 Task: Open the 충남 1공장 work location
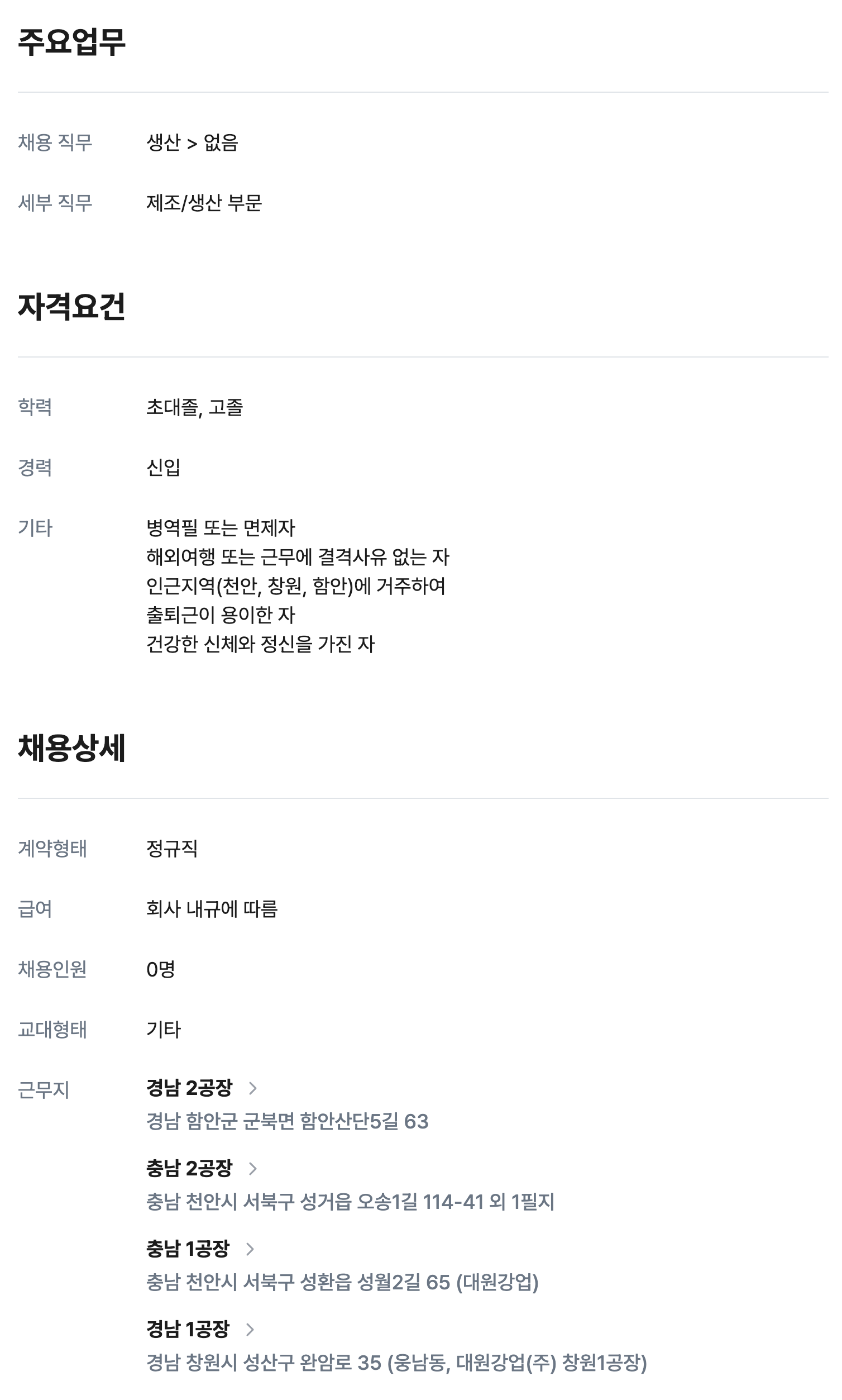point(200,1249)
